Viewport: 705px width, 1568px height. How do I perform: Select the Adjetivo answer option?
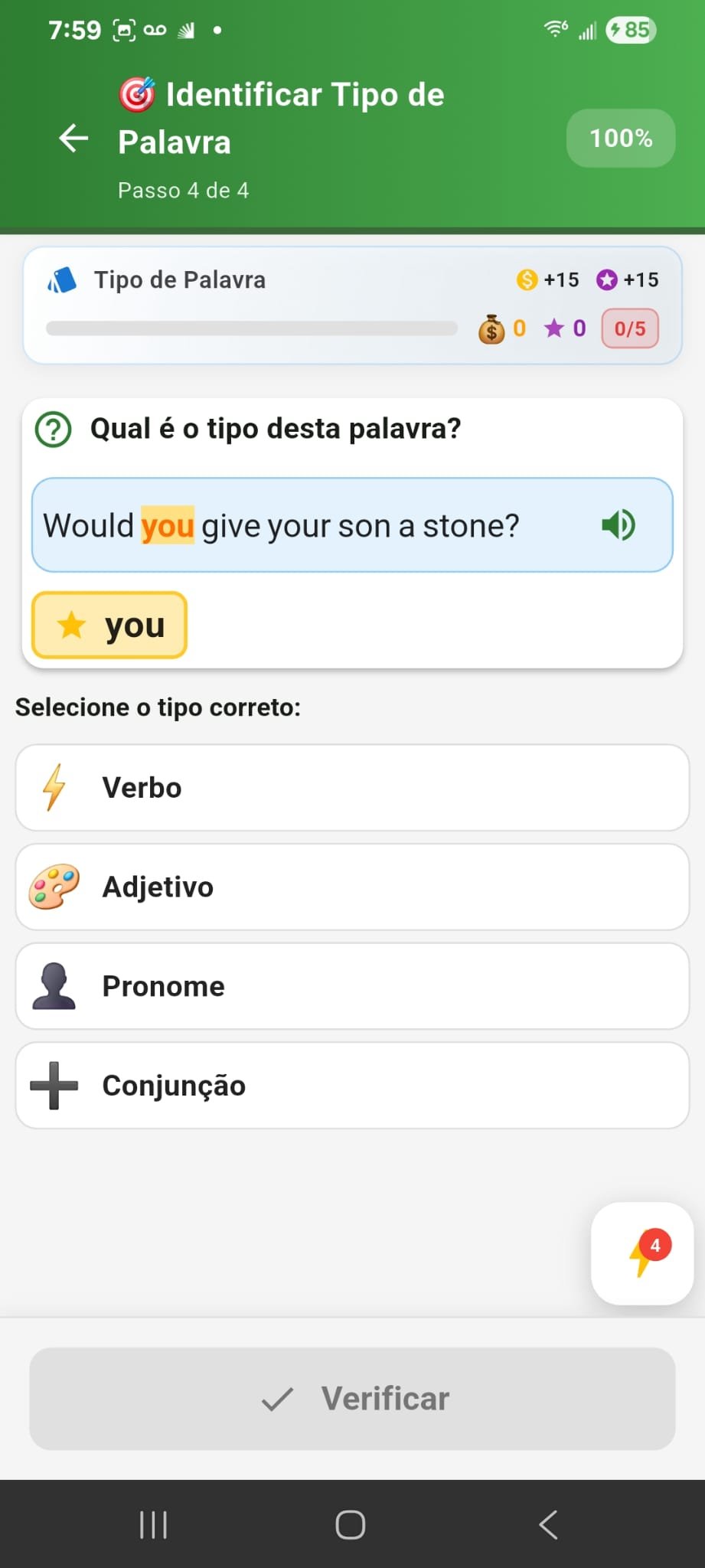(x=352, y=887)
